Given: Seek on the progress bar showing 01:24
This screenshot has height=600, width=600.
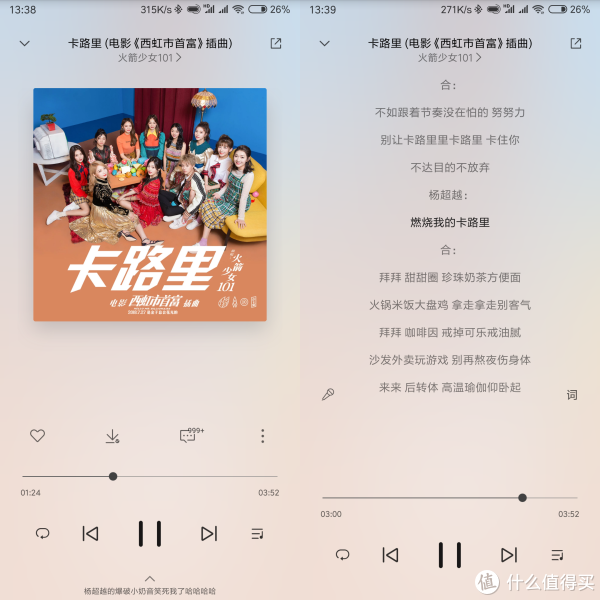Looking at the screenshot, I should (113, 476).
